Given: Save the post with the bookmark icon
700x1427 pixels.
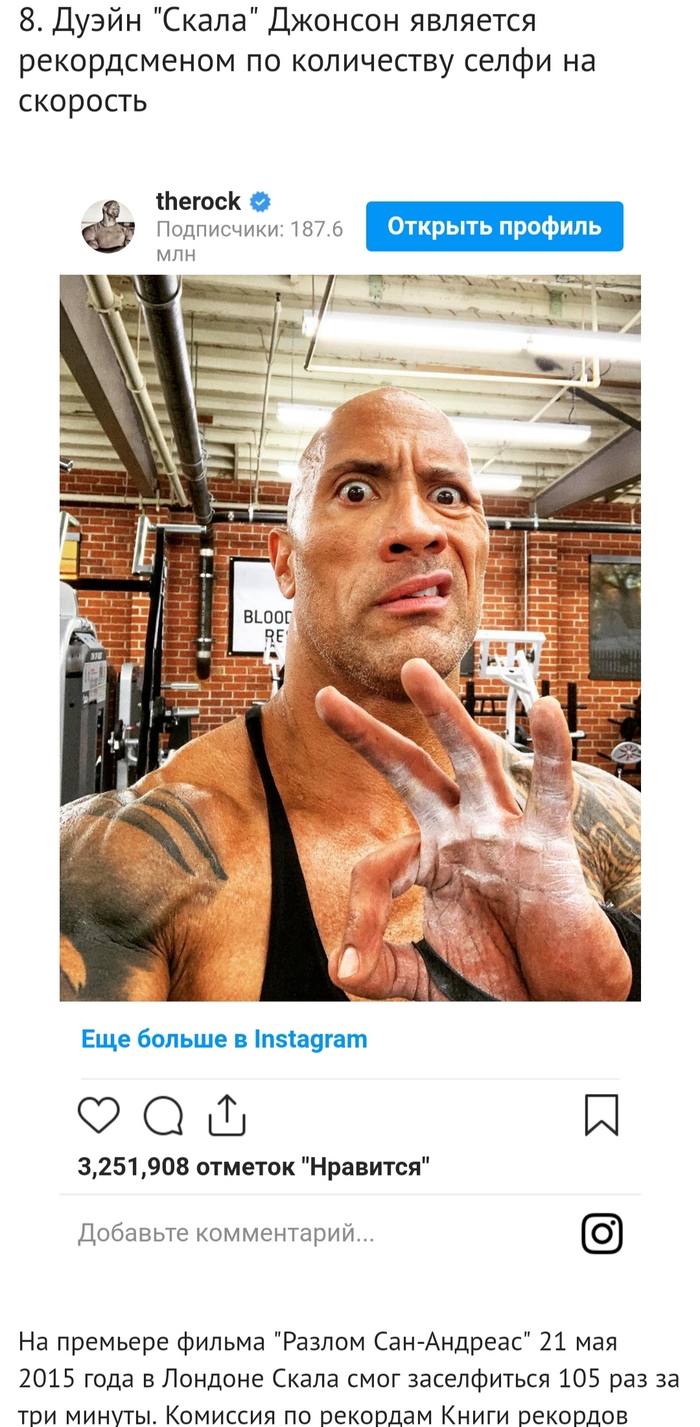Looking at the screenshot, I should pos(601,1115).
